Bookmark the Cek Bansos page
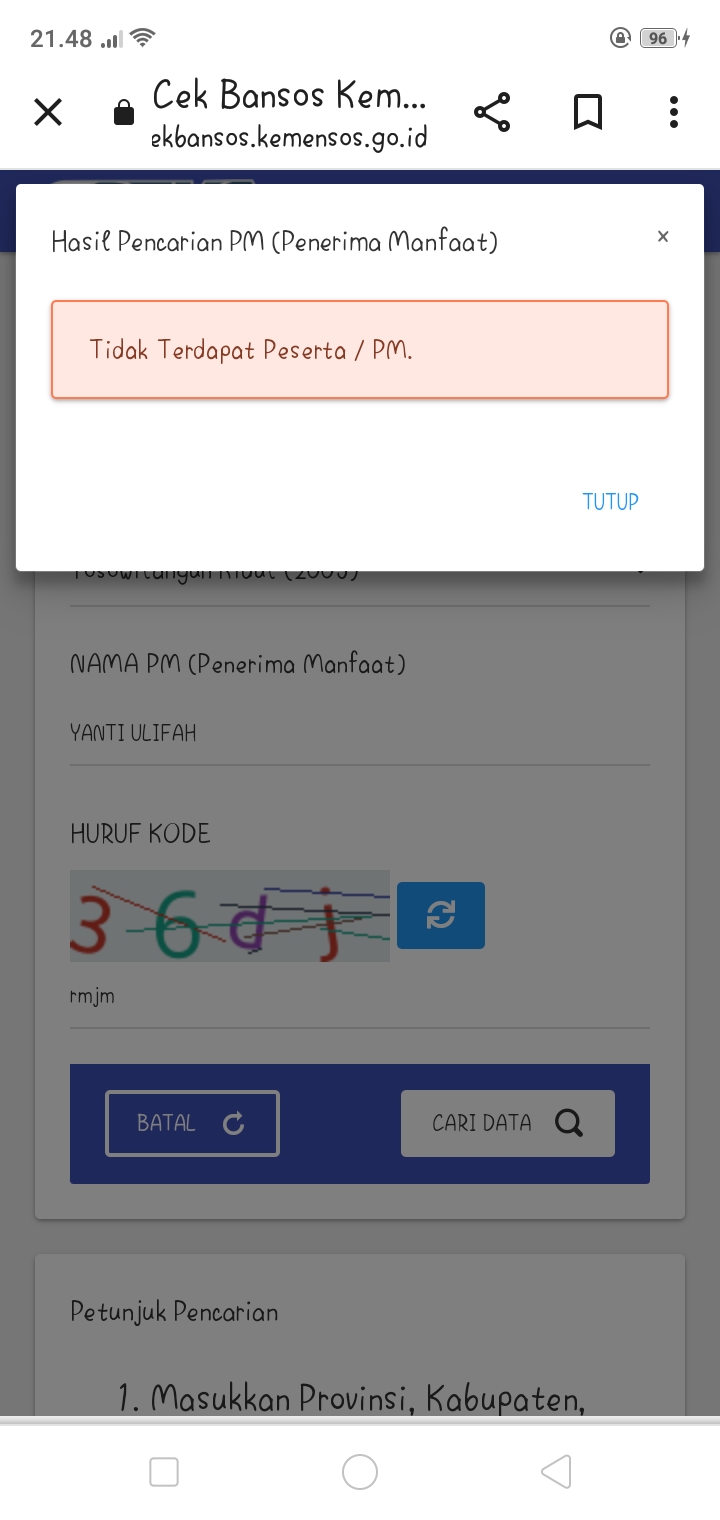The image size is (720, 1520). (x=588, y=112)
